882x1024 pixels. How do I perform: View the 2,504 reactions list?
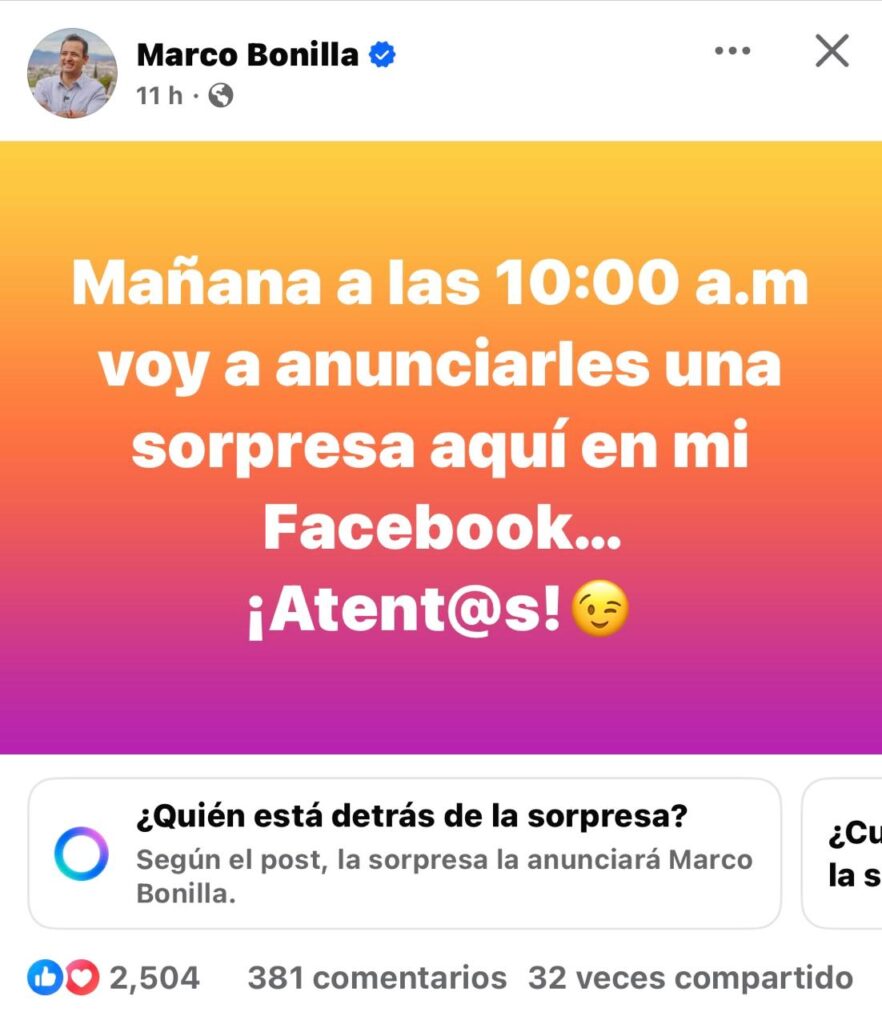[113, 977]
